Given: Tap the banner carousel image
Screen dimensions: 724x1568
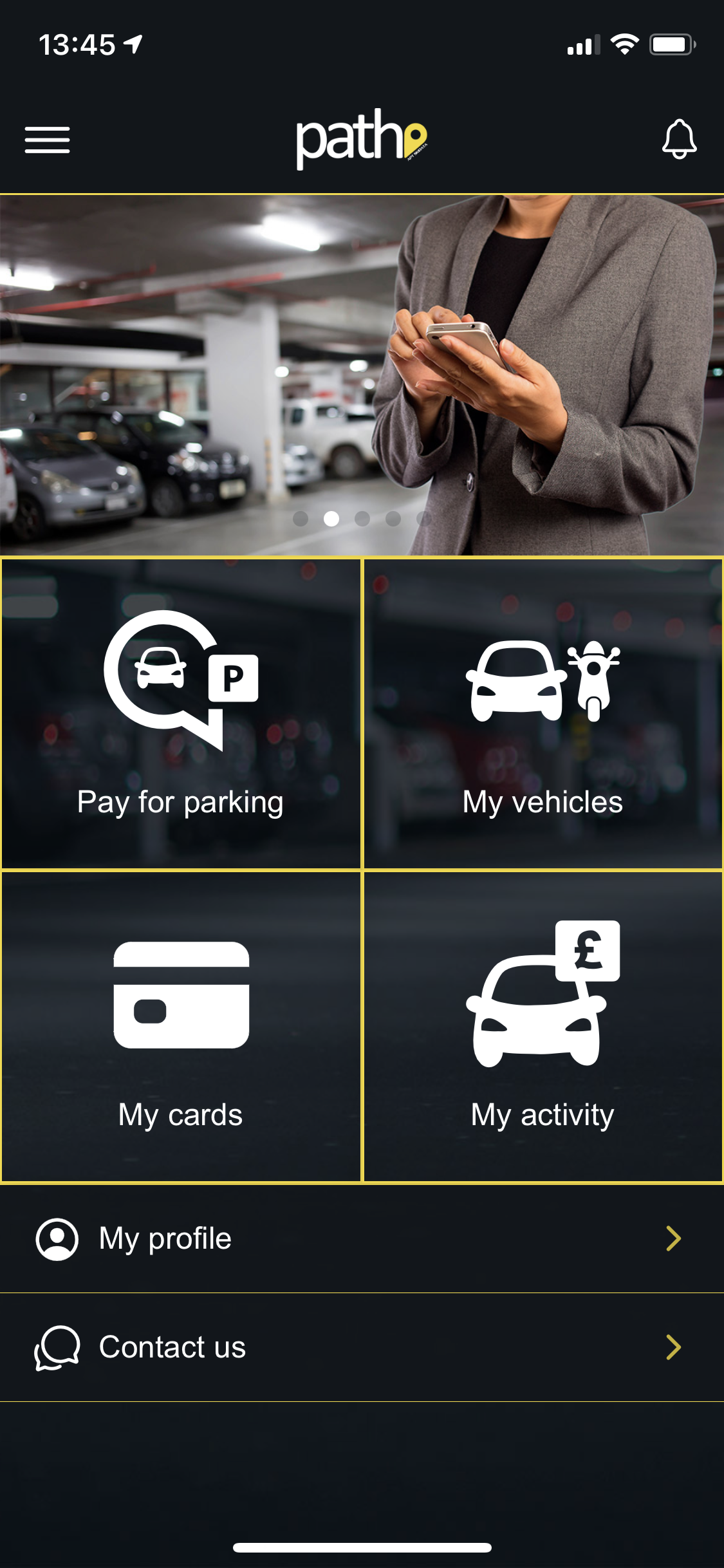Looking at the screenshot, I should click(362, 375).
